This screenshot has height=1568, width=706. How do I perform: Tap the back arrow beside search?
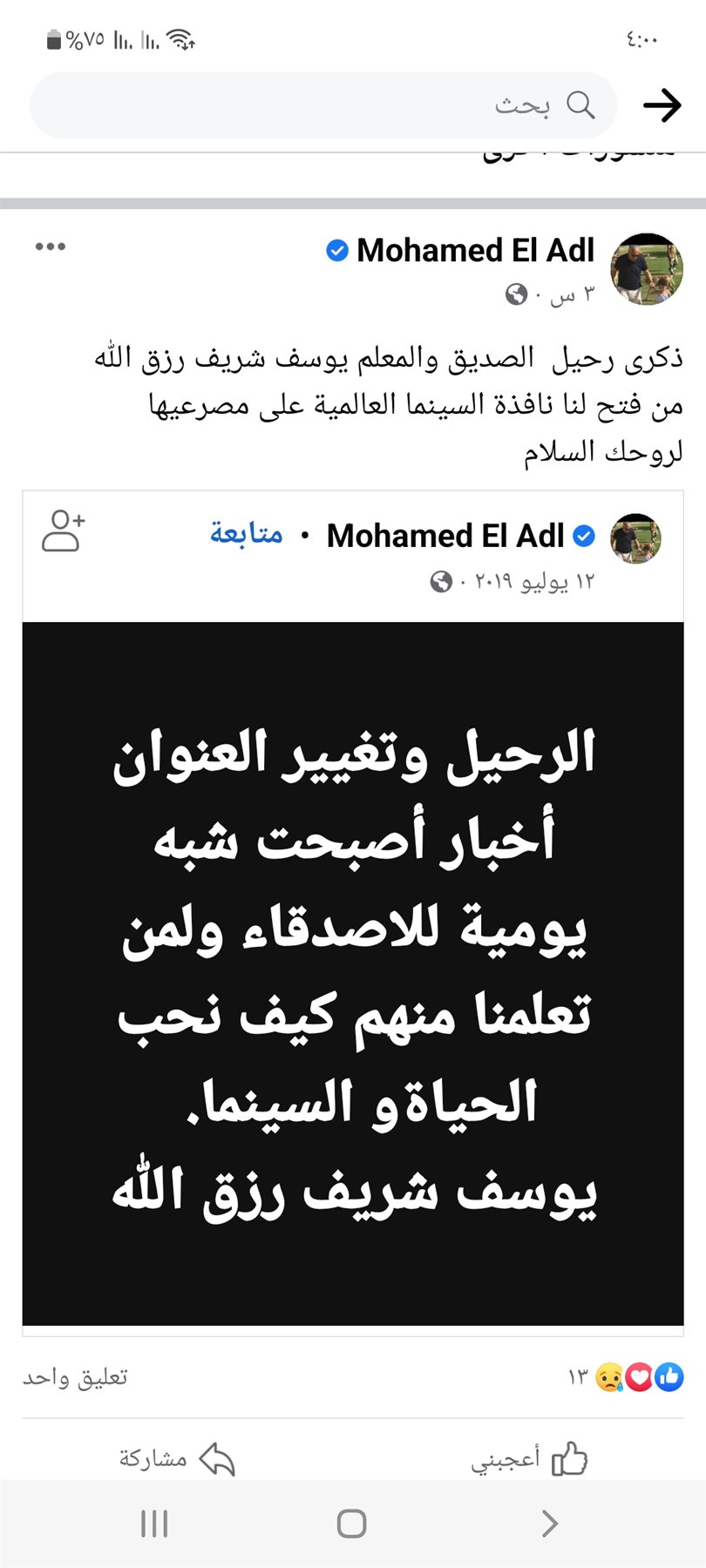pyautogui.click(x=662, y=105)
